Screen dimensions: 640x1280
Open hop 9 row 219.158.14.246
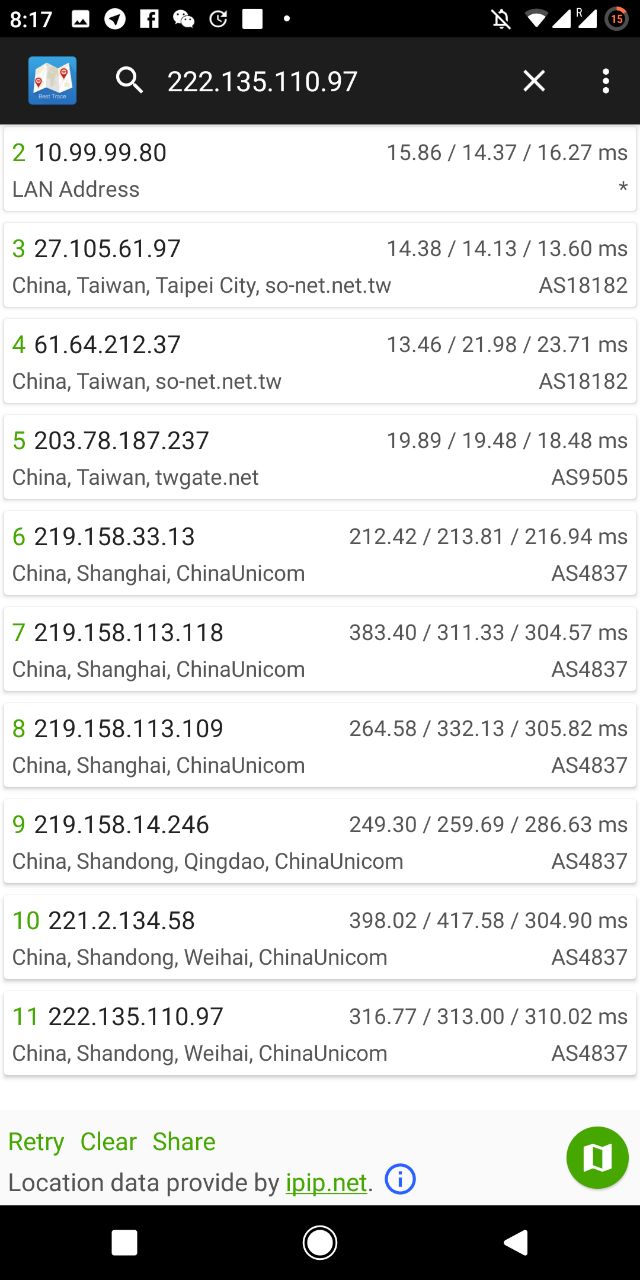pyautogui.click(x=320, y=841)
